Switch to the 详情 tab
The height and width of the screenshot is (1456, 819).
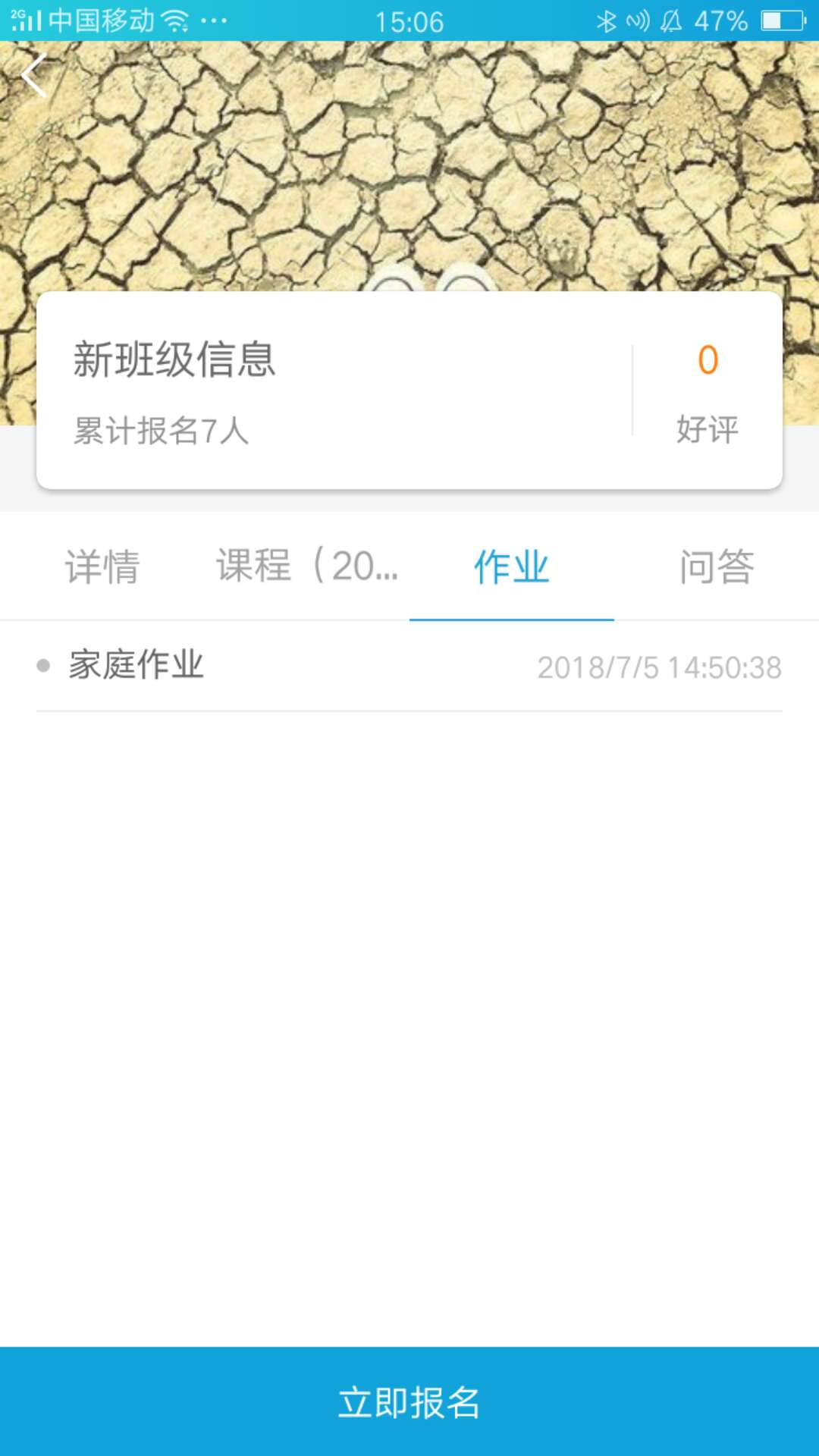103,566
